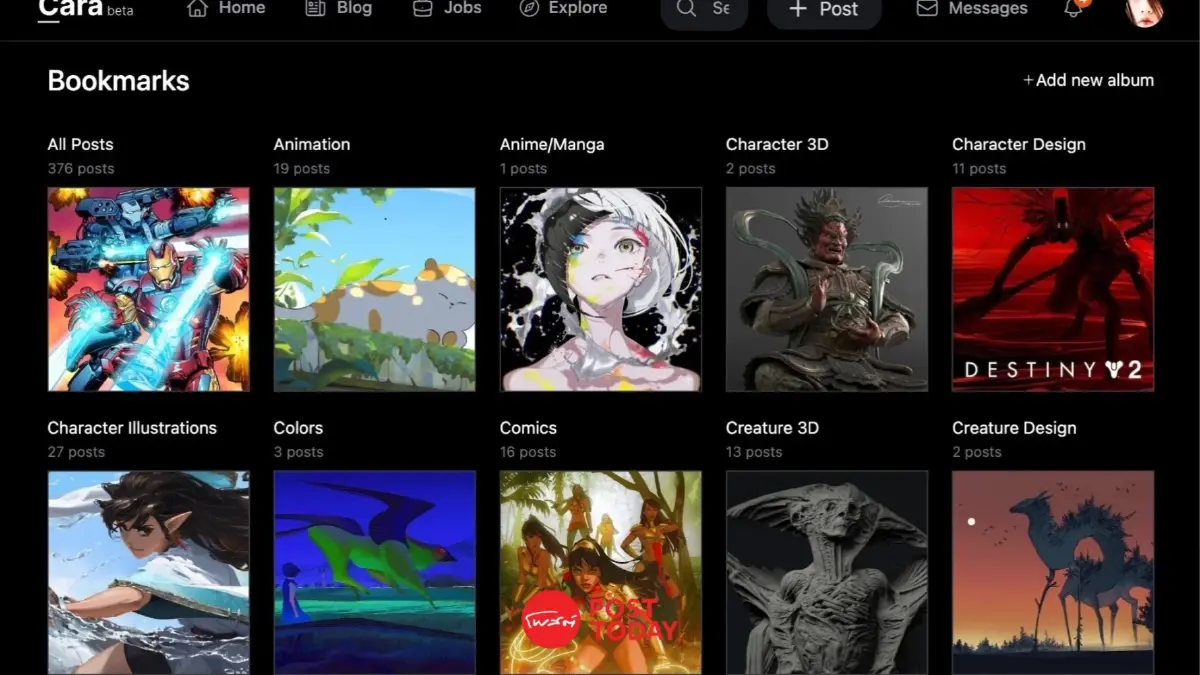This screenshot has height=675, width=1200.
Task: Go to the Home page
Action: pos(226,8)
